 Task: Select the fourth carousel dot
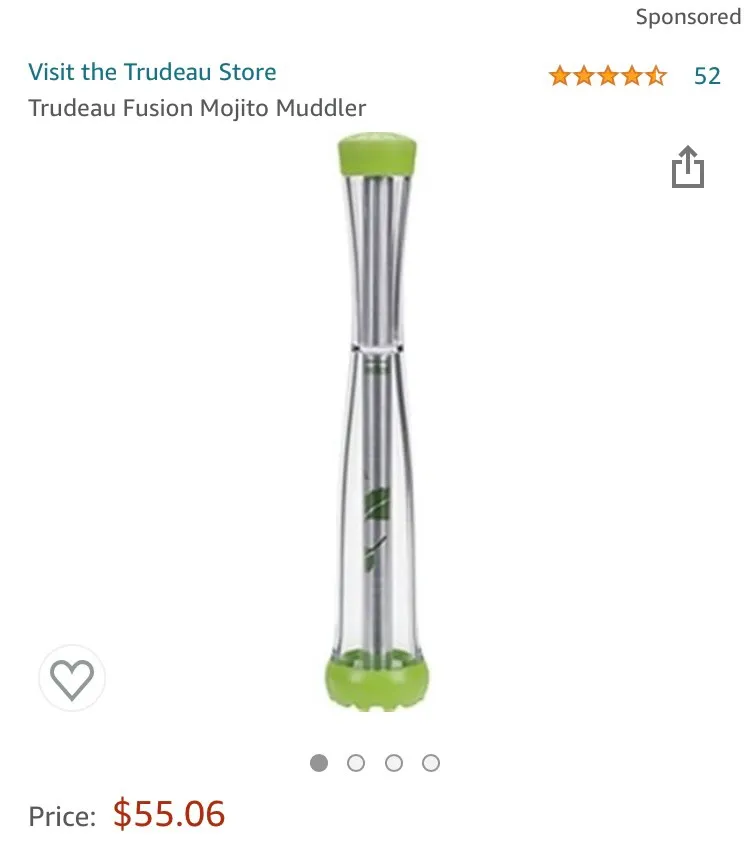tap(431, 762)
